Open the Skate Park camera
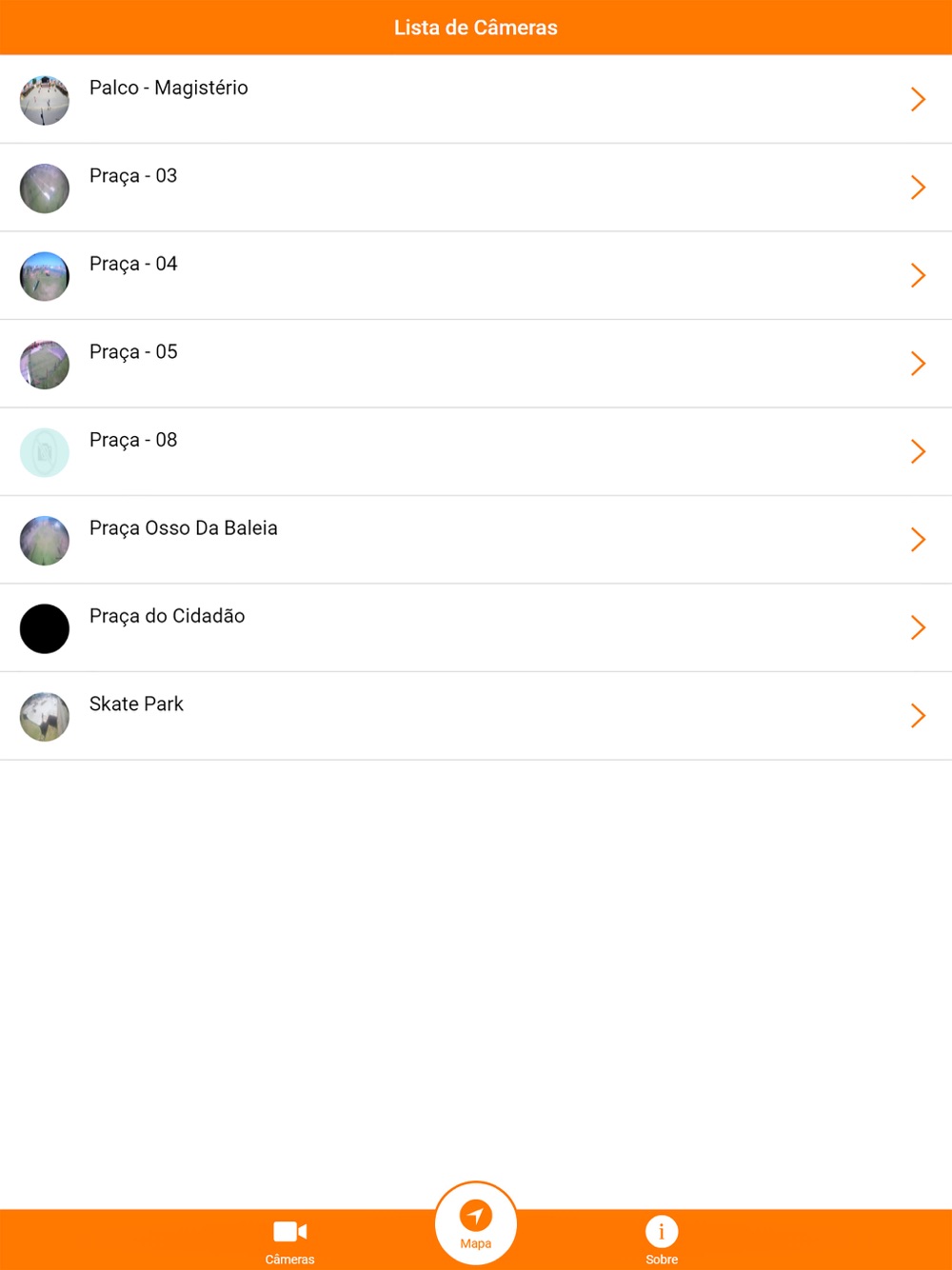The width and height of the screenshot is (952, 1270). 474,716
